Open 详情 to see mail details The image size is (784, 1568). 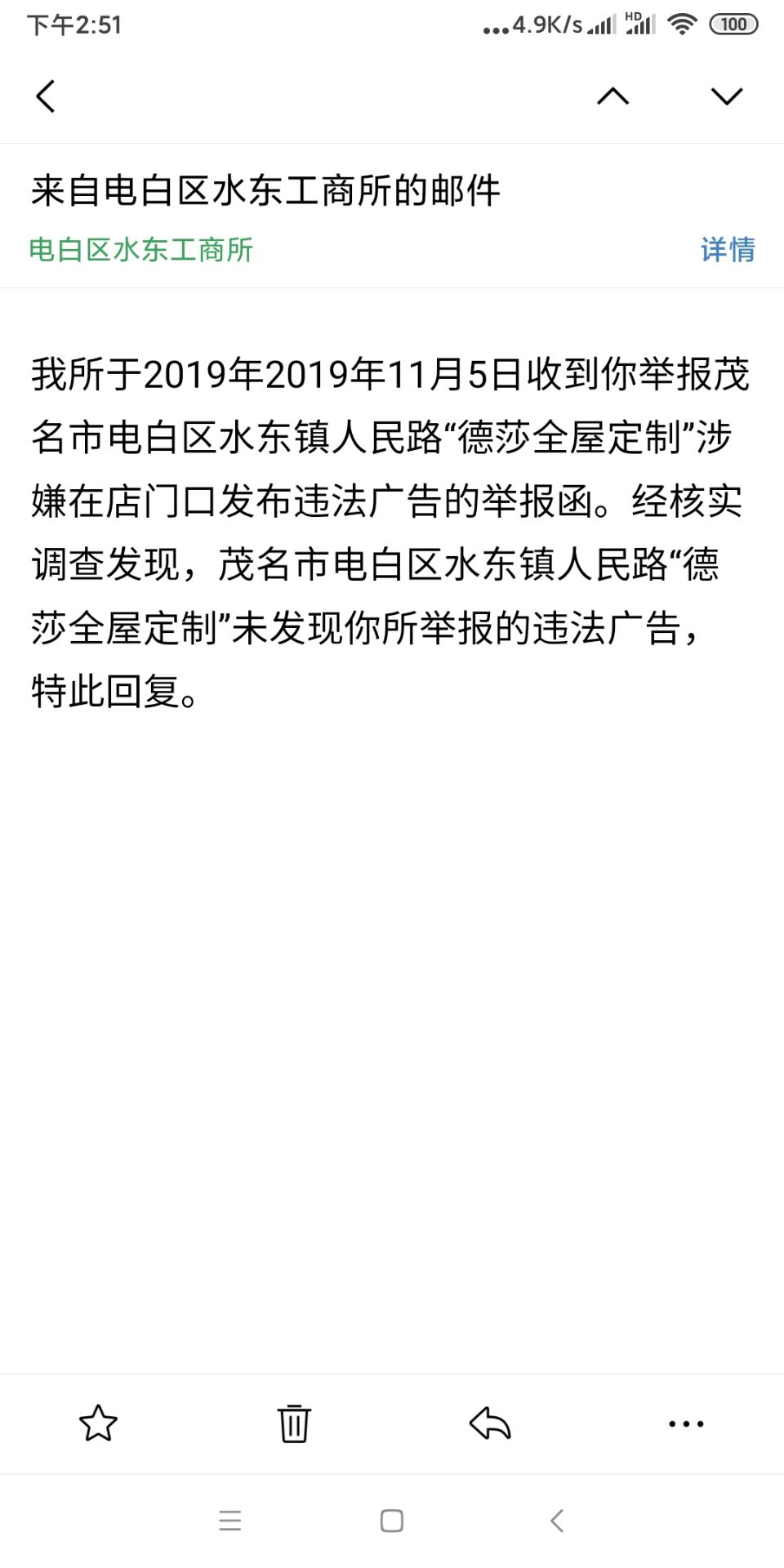(727, 250)
